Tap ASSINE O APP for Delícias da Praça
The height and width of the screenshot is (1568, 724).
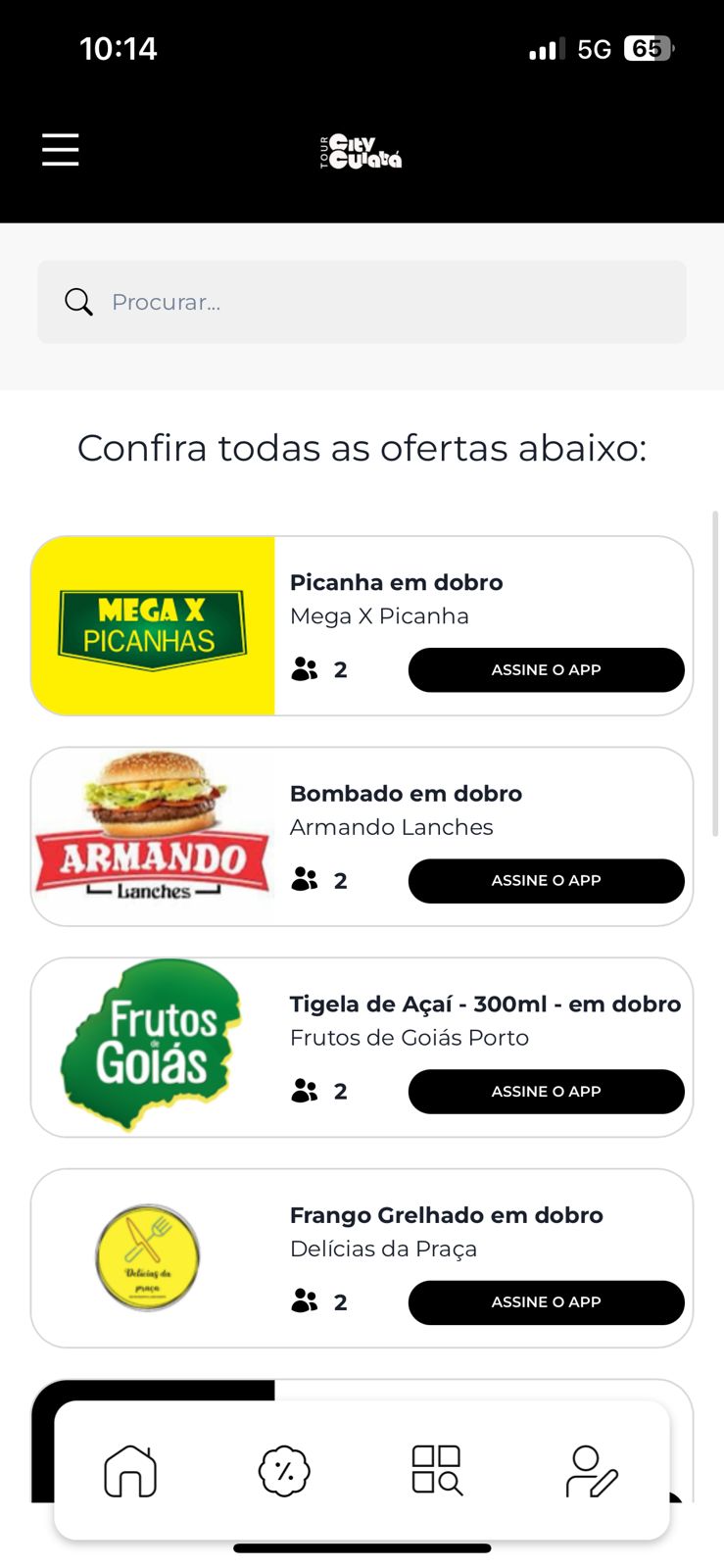tap(546, 1302)
